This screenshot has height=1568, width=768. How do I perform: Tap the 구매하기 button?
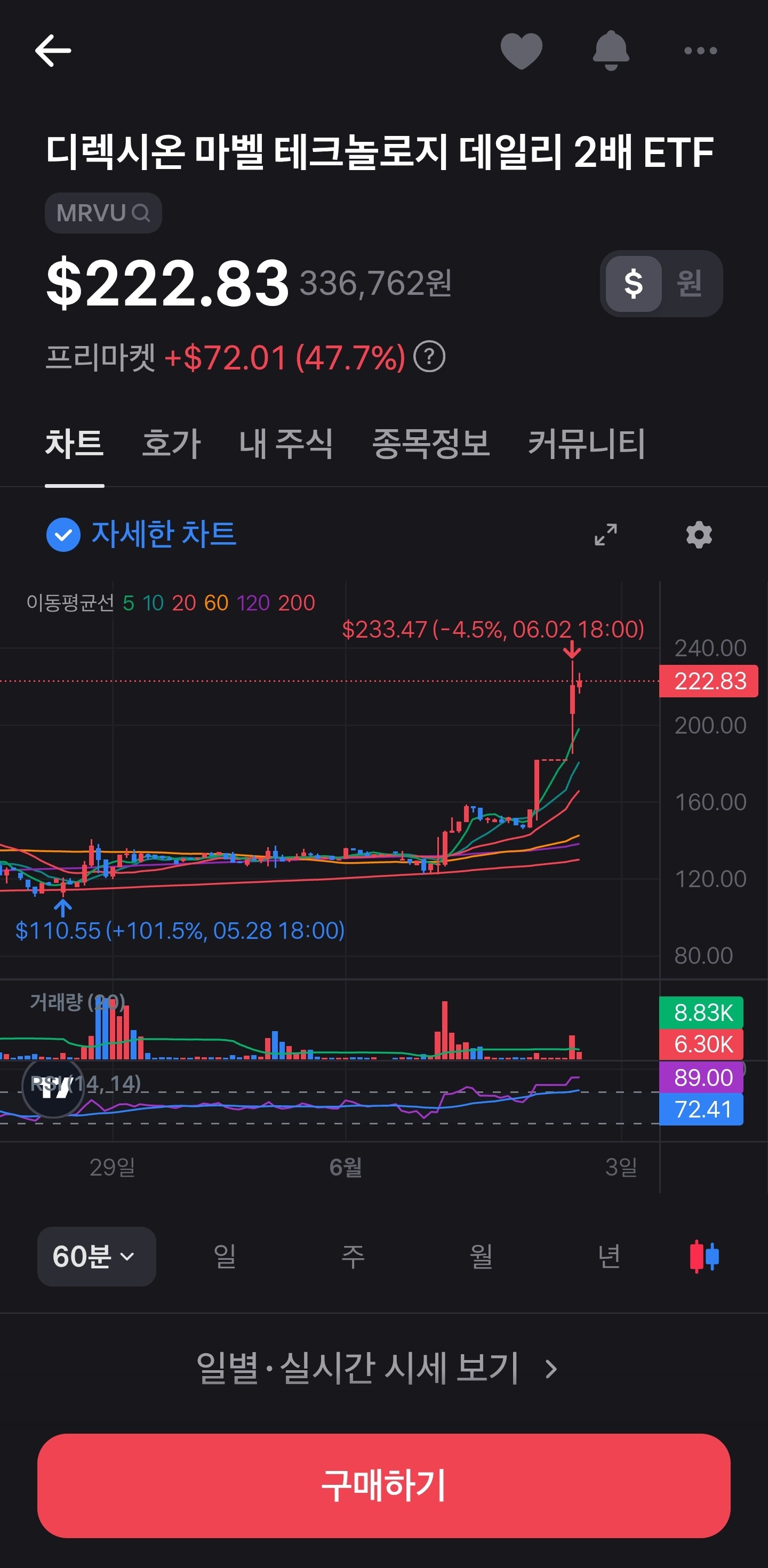click(383, 1486)
